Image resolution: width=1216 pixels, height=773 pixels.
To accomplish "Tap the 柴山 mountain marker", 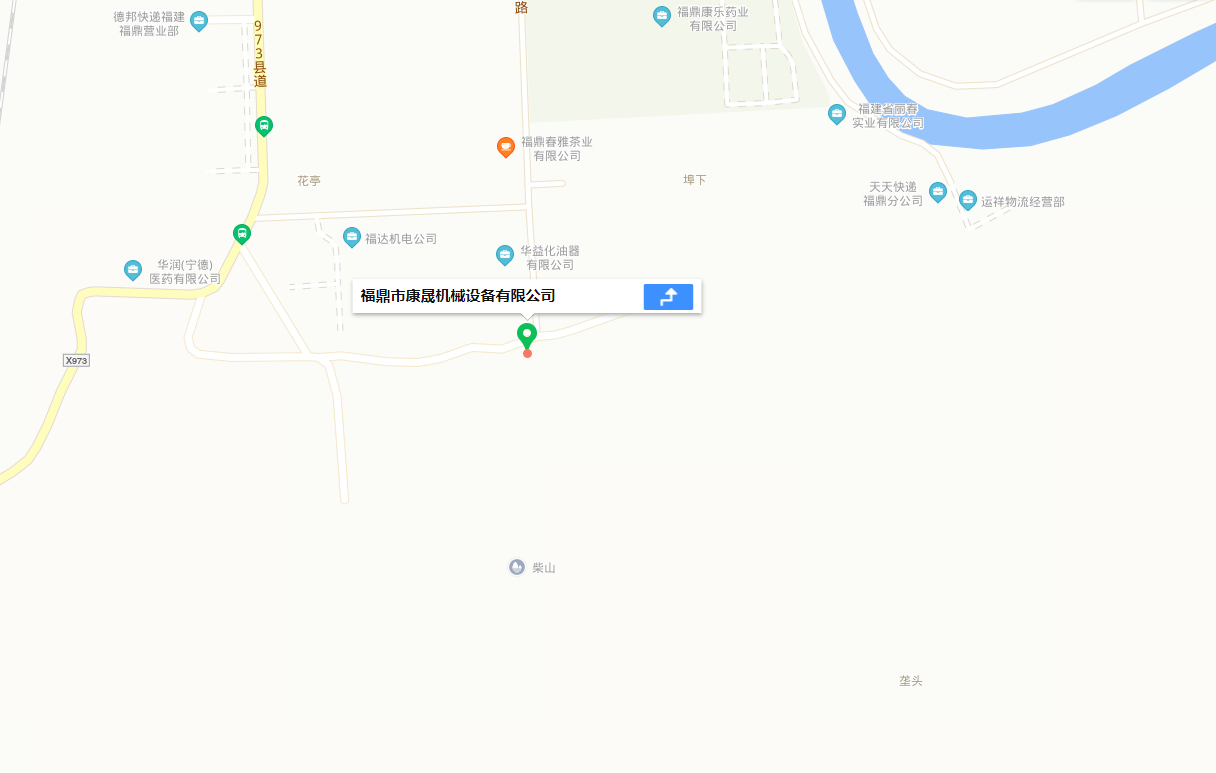I will (x=516, y=567).
